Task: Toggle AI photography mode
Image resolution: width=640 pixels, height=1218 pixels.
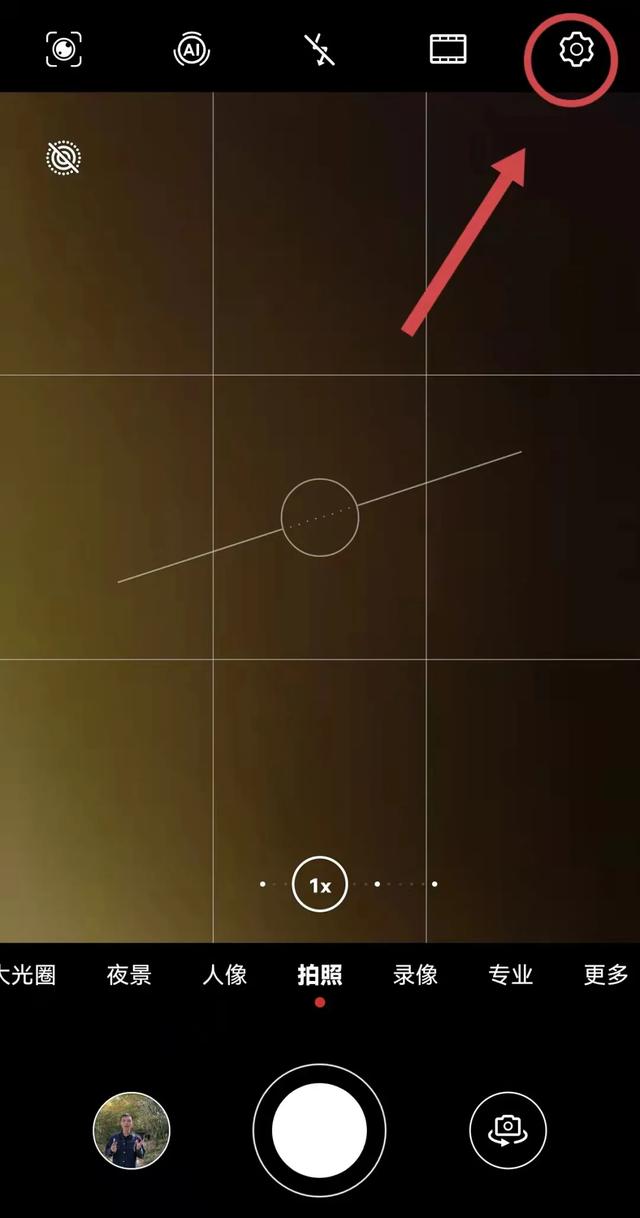Action: (191, 49)
